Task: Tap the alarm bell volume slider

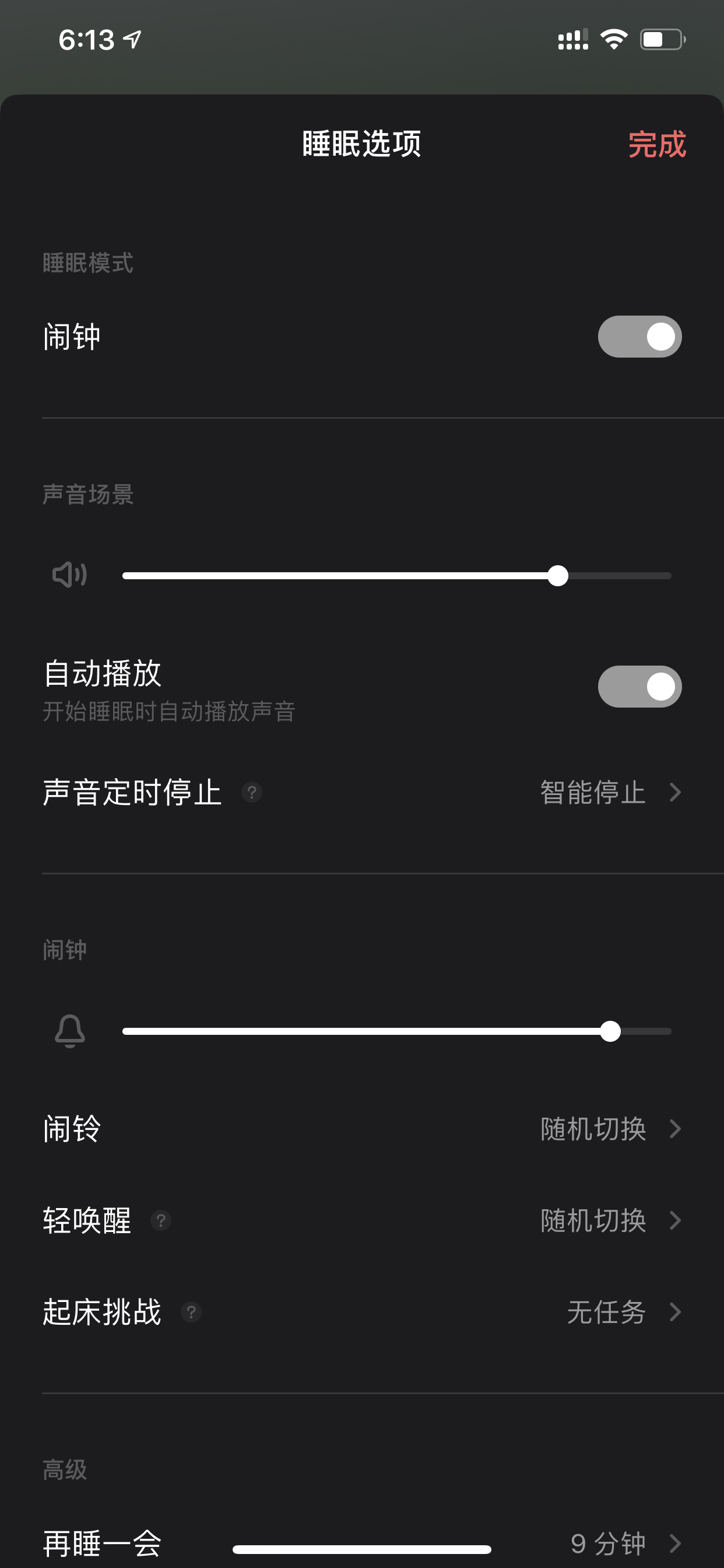Action: [x=396, y=1032]
